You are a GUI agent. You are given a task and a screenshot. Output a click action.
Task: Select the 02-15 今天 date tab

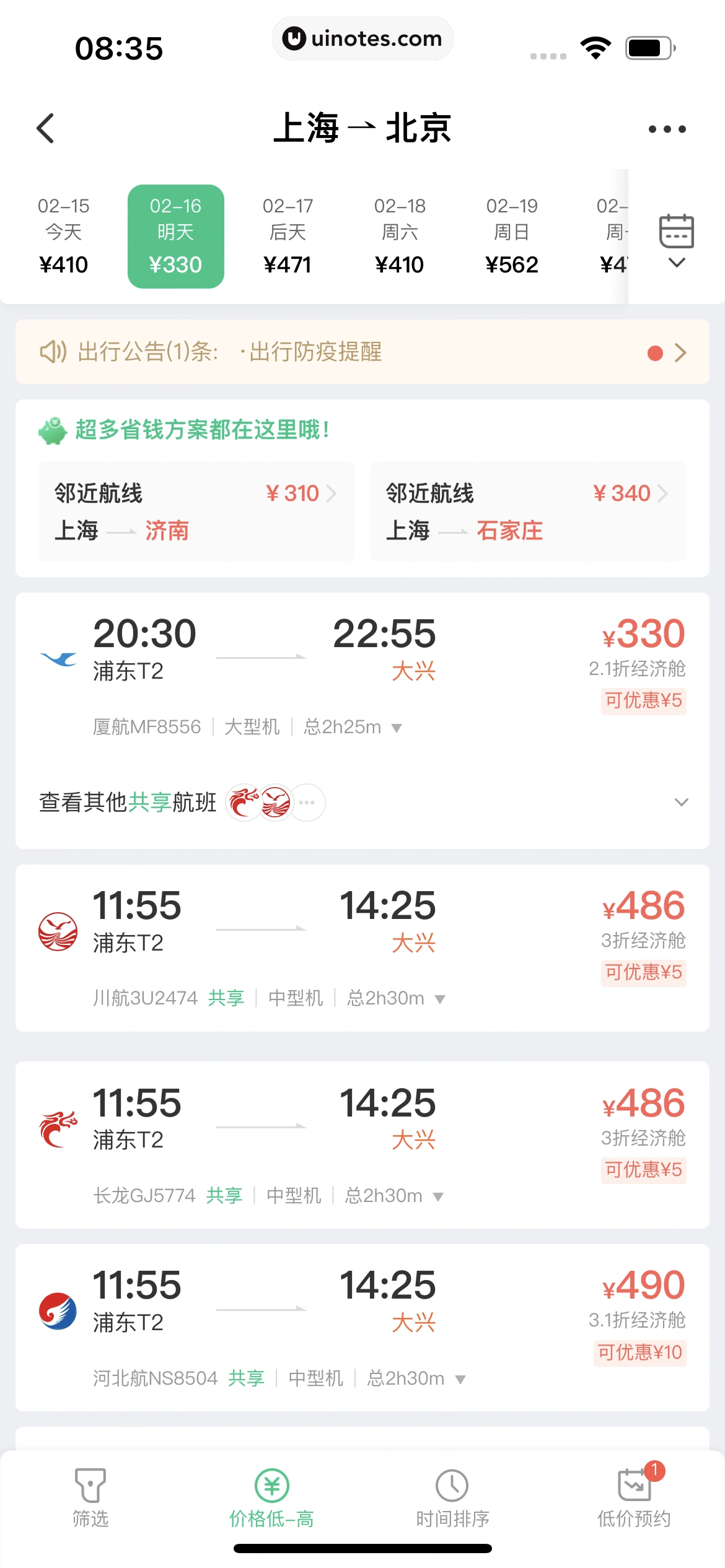tap(63, 236)
